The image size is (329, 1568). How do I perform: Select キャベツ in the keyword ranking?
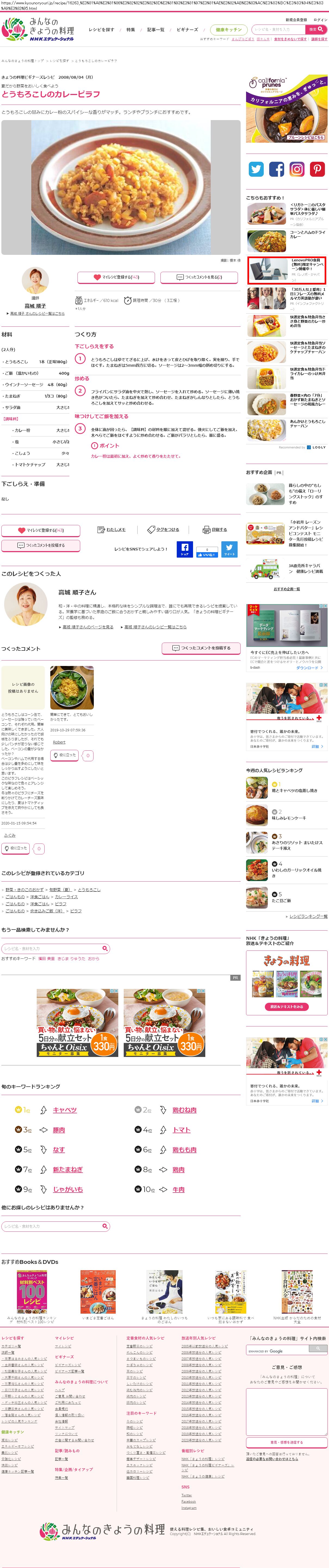(x=64, y=1110)
